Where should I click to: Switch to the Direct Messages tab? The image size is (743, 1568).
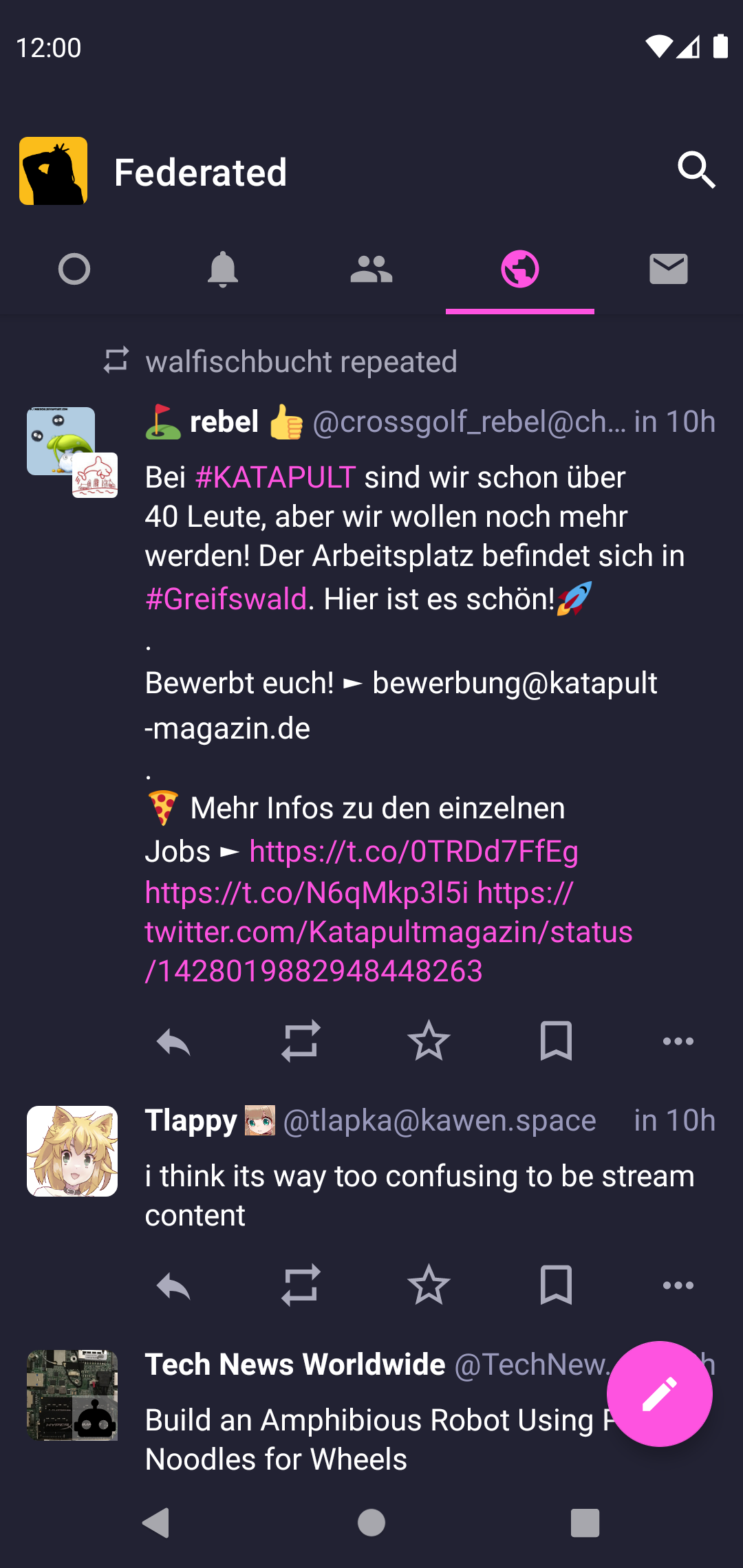point(669,269)
